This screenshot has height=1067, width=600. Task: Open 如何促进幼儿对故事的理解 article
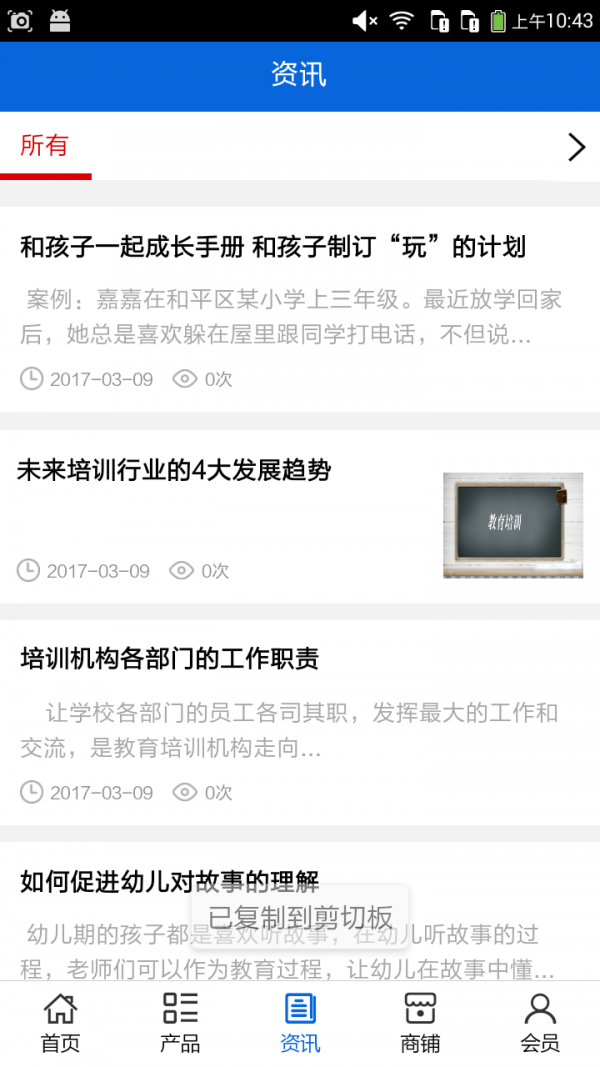click(x=170, y=881)
